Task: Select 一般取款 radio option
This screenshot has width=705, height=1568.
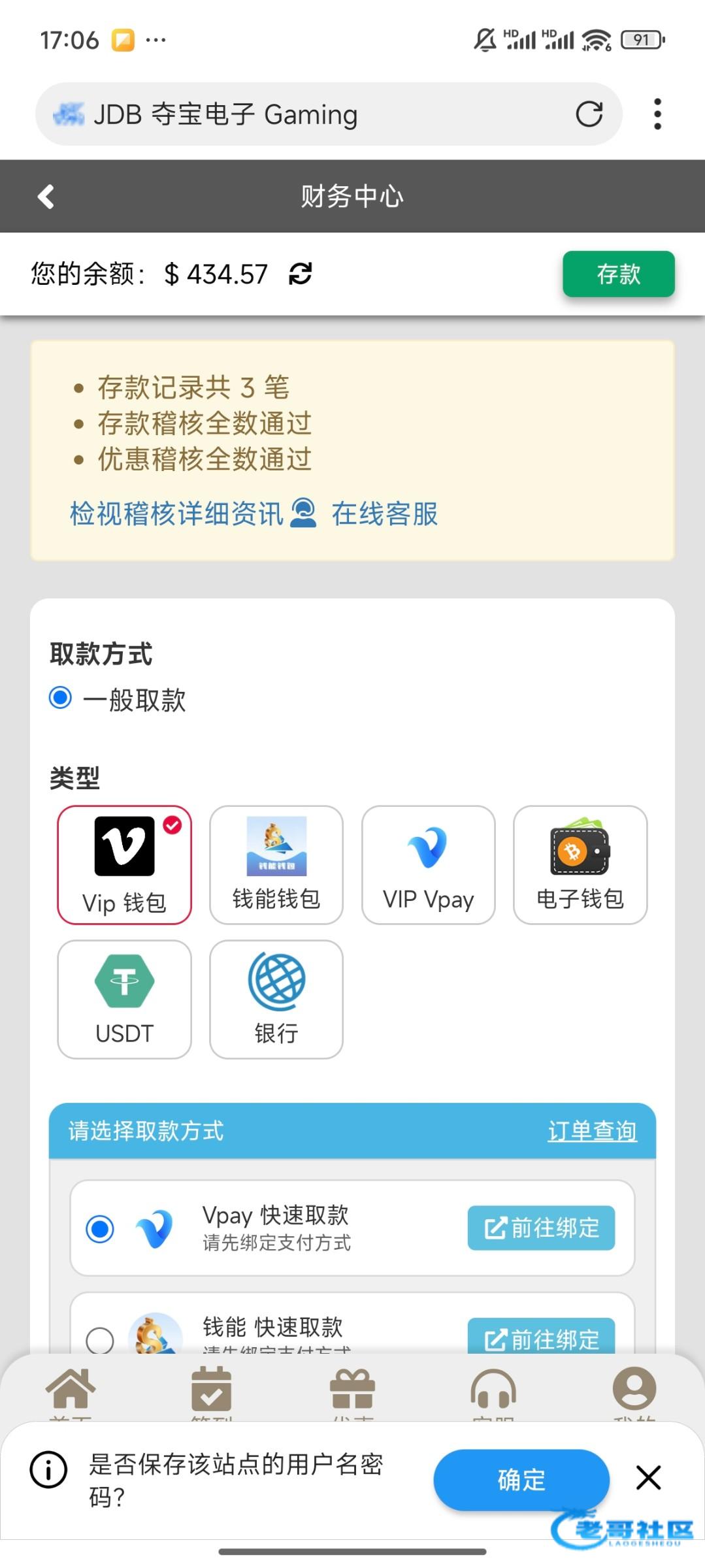Action: [x=61, y=698]
